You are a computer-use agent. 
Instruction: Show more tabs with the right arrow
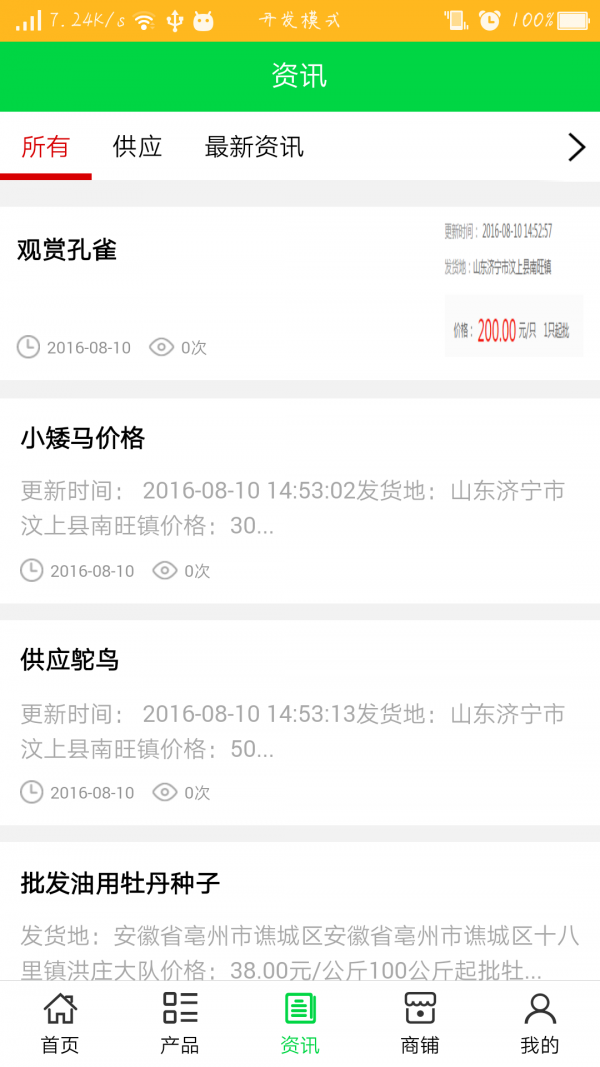[x=576, y=147]
